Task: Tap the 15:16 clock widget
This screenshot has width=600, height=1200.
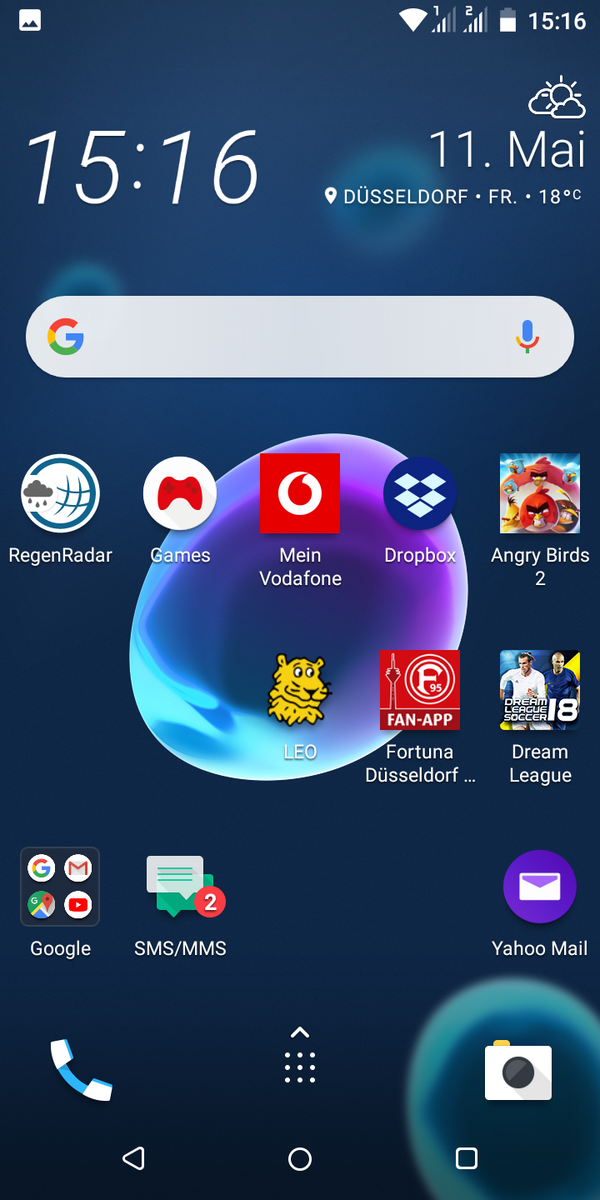Action: tap(142, 168)
